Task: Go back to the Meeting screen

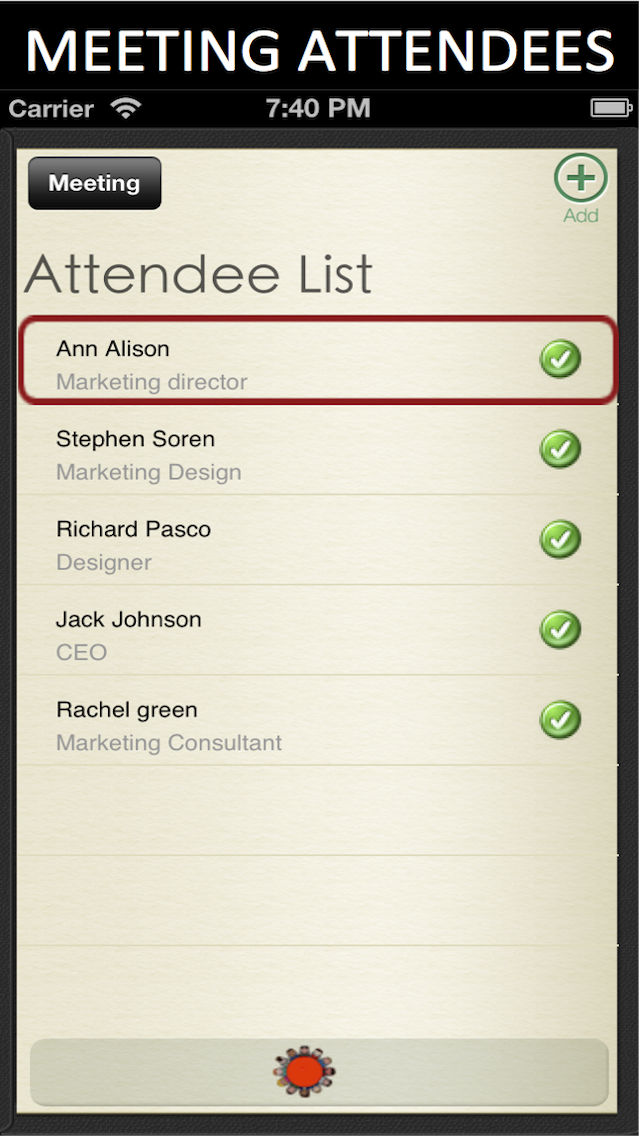Action: point(94,183)
